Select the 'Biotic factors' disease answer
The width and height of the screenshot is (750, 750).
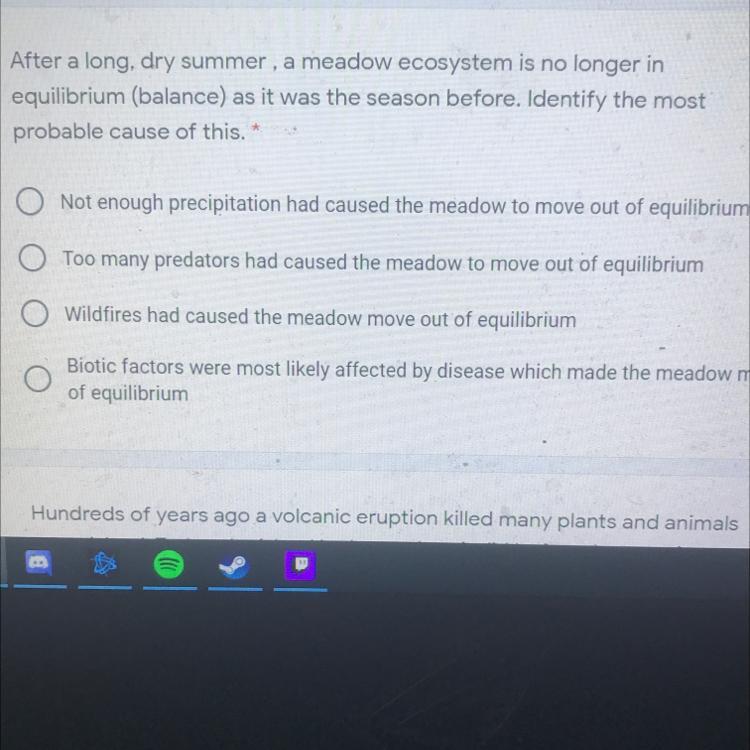(38, 380)
